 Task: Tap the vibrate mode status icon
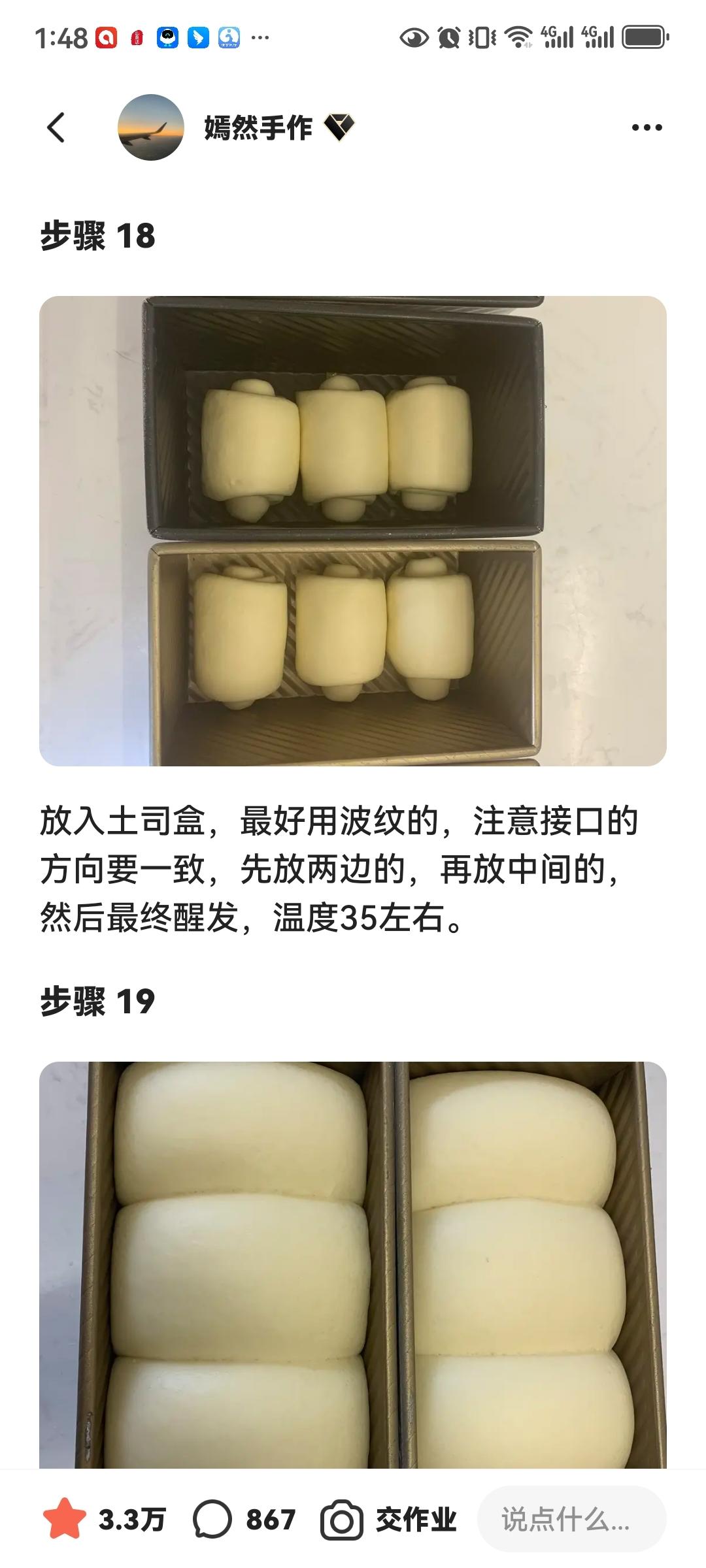click(482, 37)
